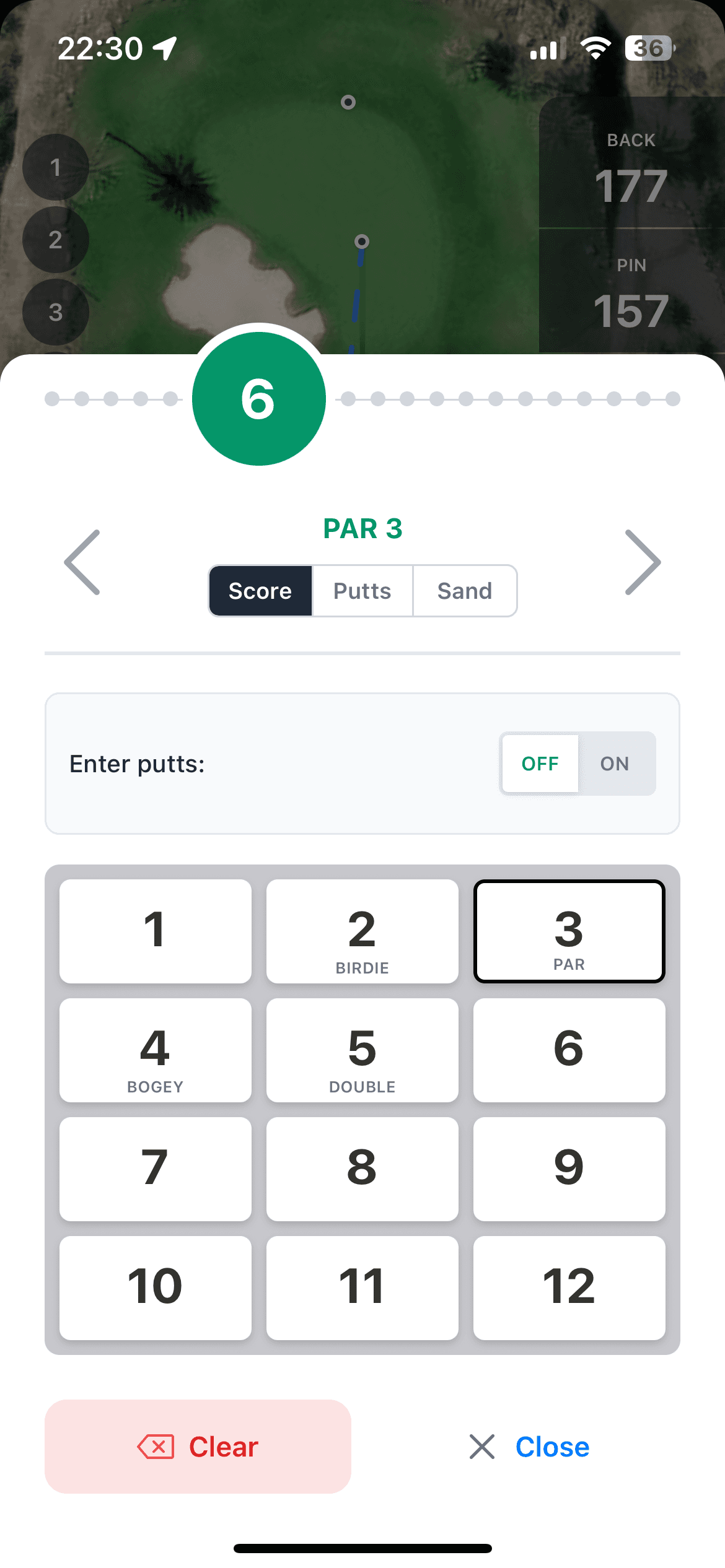The width and height of the screenshot is (725, 1568).
Task: Enter score 5 Double
Action: [362, 1050]
